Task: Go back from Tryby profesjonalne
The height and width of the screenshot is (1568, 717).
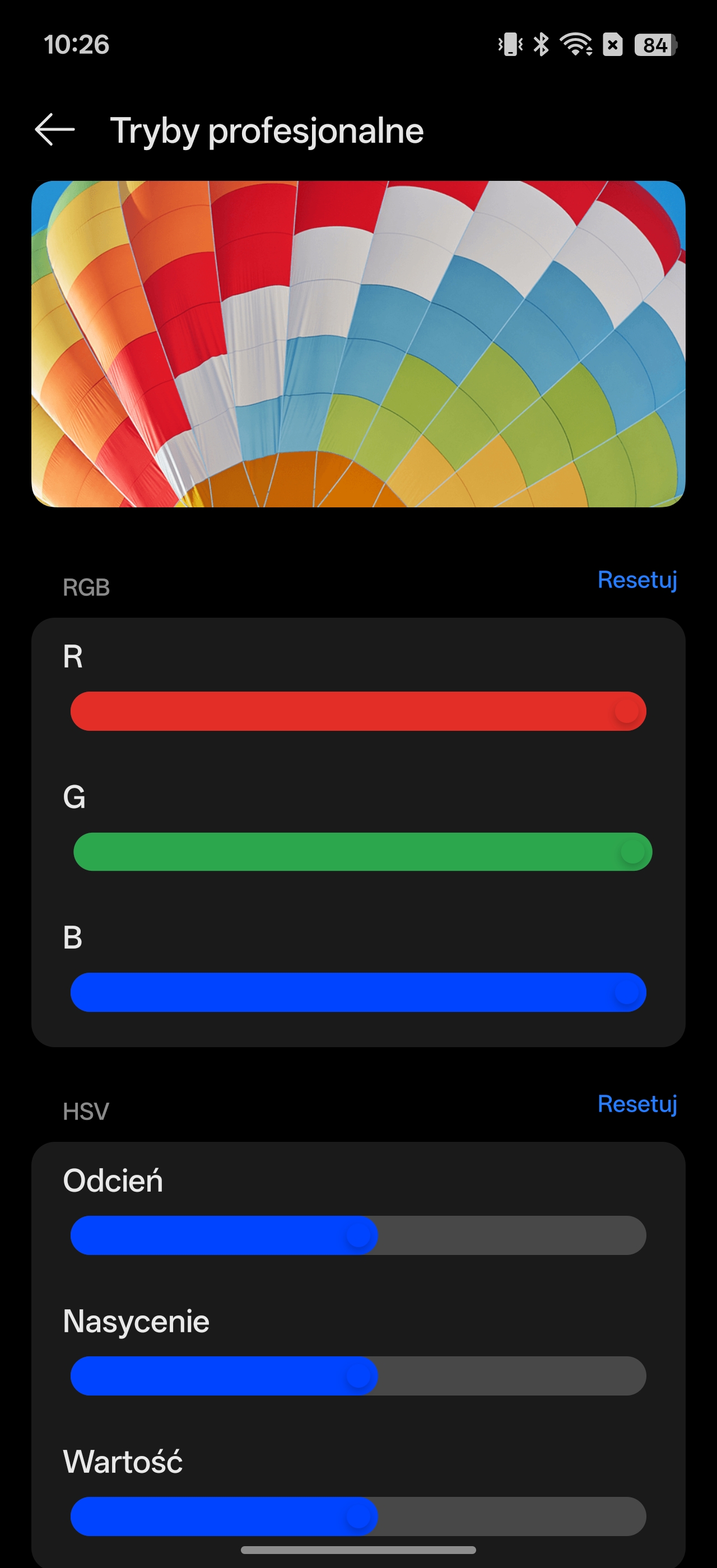Action: (55, 130)
